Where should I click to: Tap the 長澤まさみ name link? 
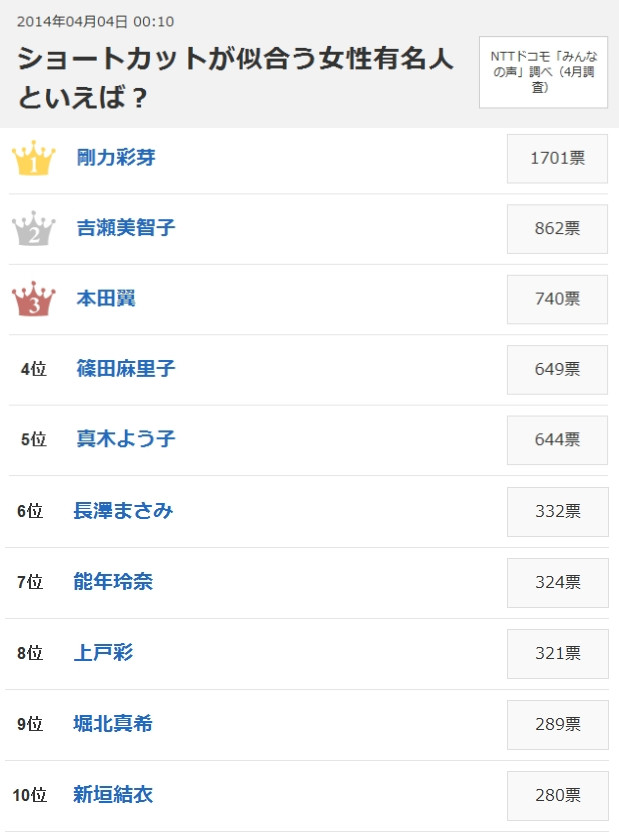[x=123, y=511]
